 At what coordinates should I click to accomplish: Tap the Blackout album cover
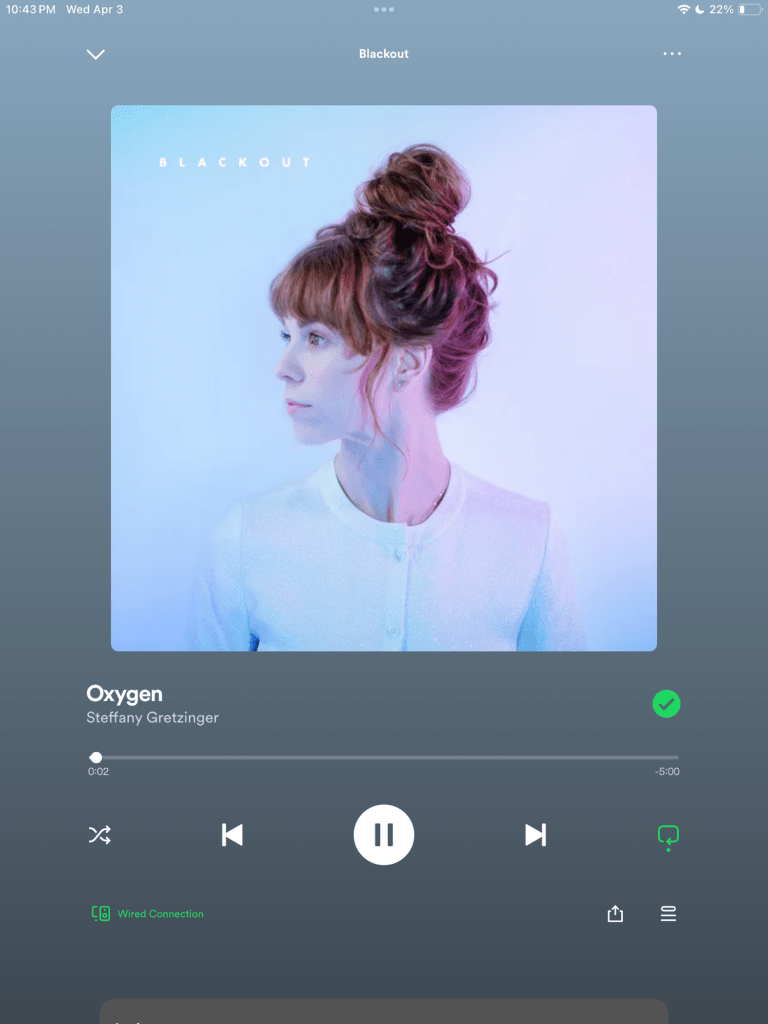tap(384, 378)
